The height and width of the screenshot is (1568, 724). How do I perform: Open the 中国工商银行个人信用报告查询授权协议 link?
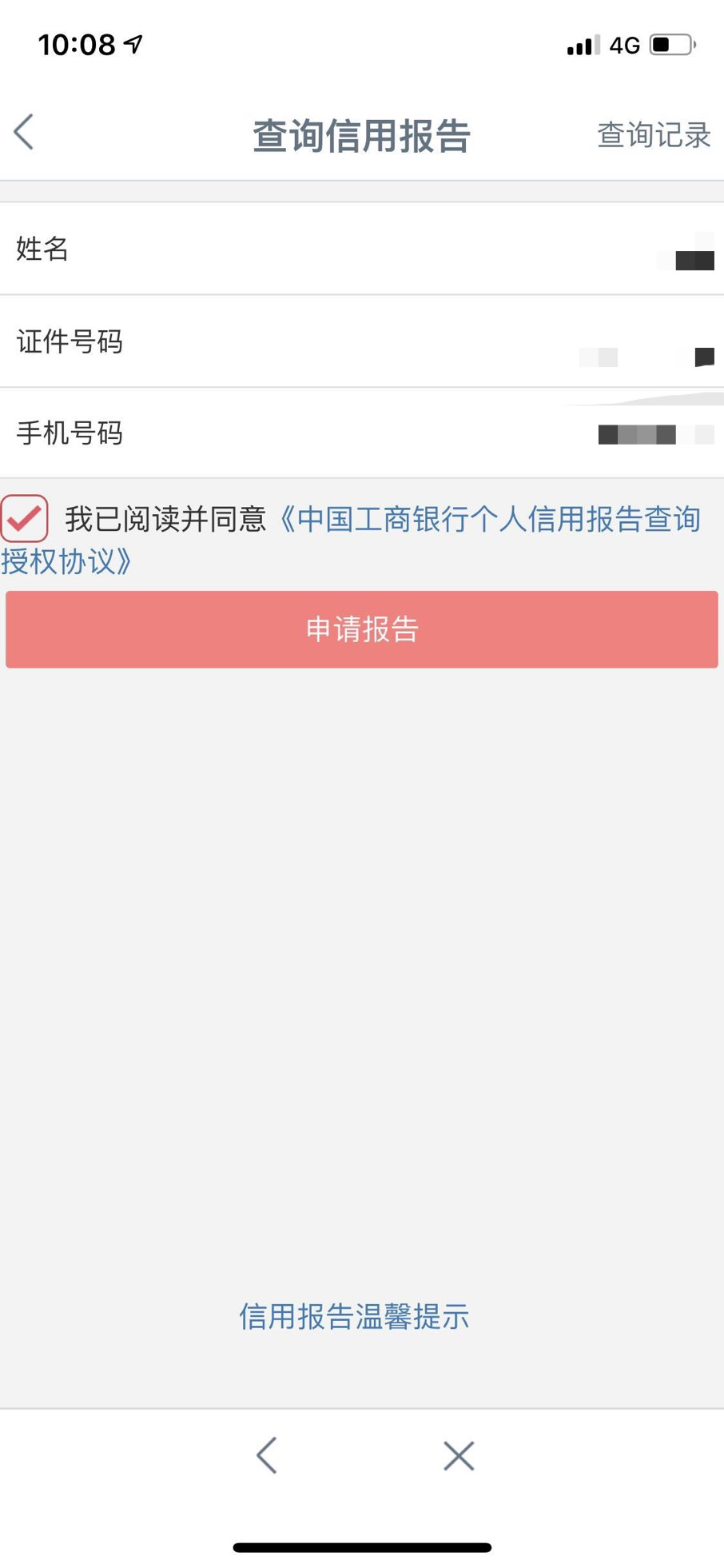click(x=351, y=540)
